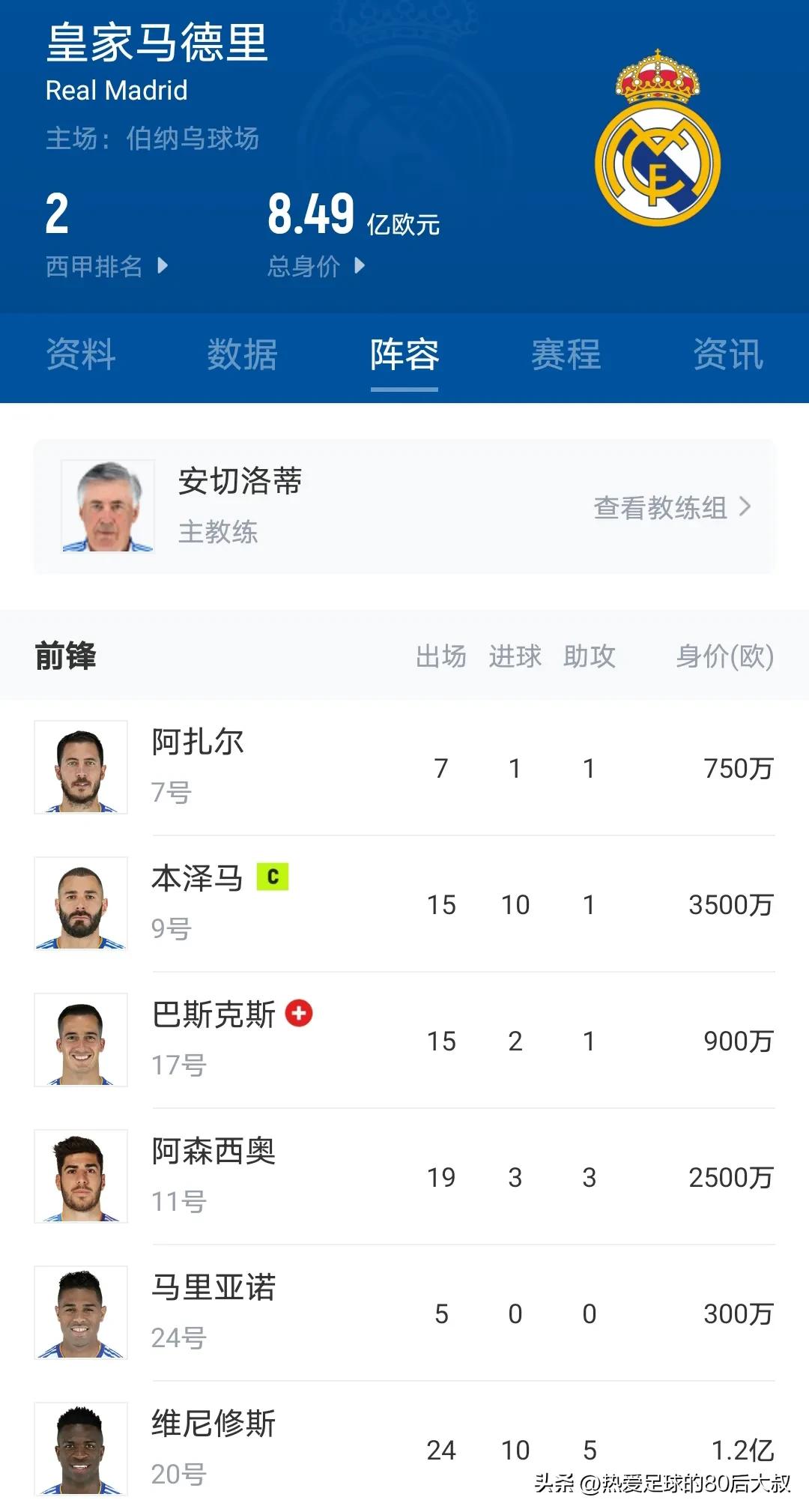Expand 总身价 details arrow
Image resolution: width=809 pixels, height=1512 pixels.
[x=360, y=265]
